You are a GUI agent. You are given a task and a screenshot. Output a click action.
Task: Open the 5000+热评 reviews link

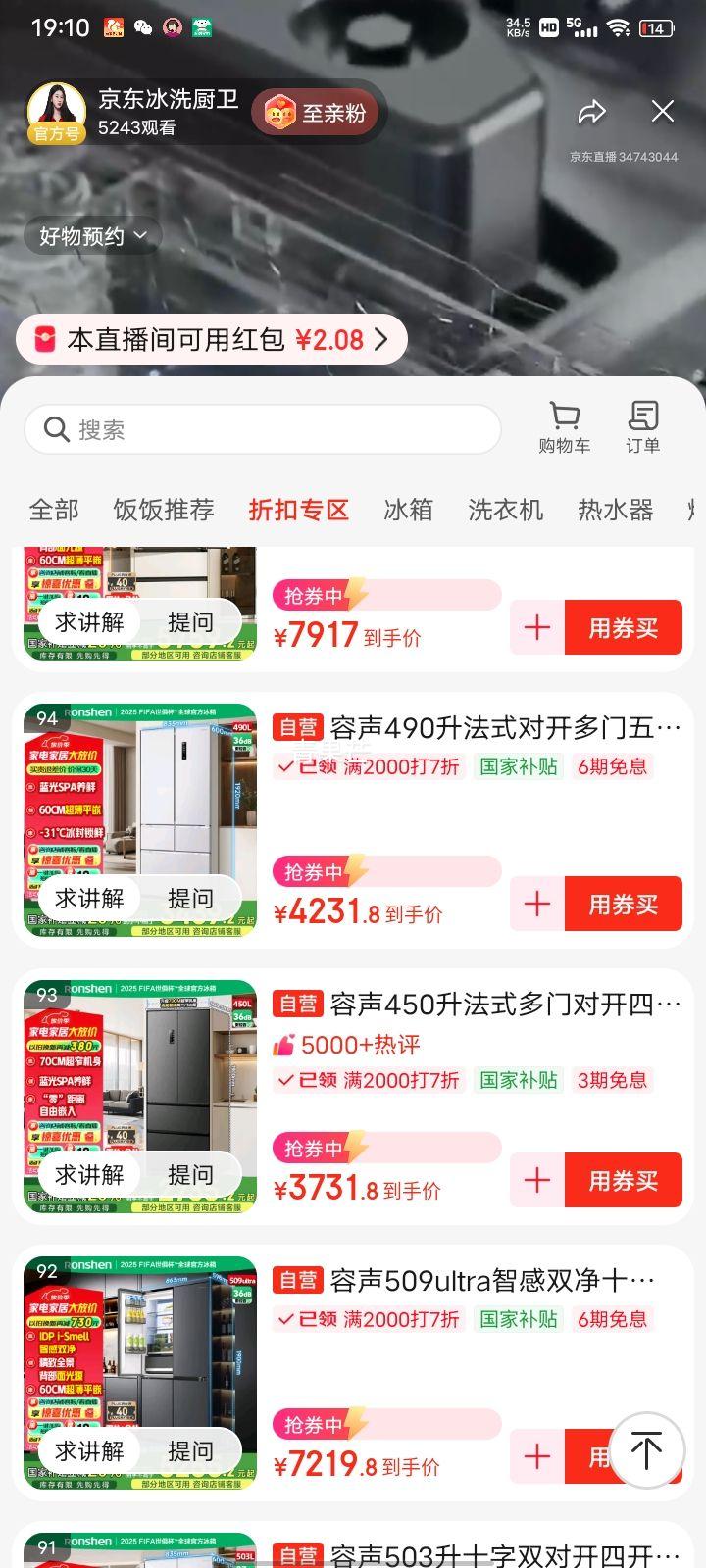coord(355,1045)
